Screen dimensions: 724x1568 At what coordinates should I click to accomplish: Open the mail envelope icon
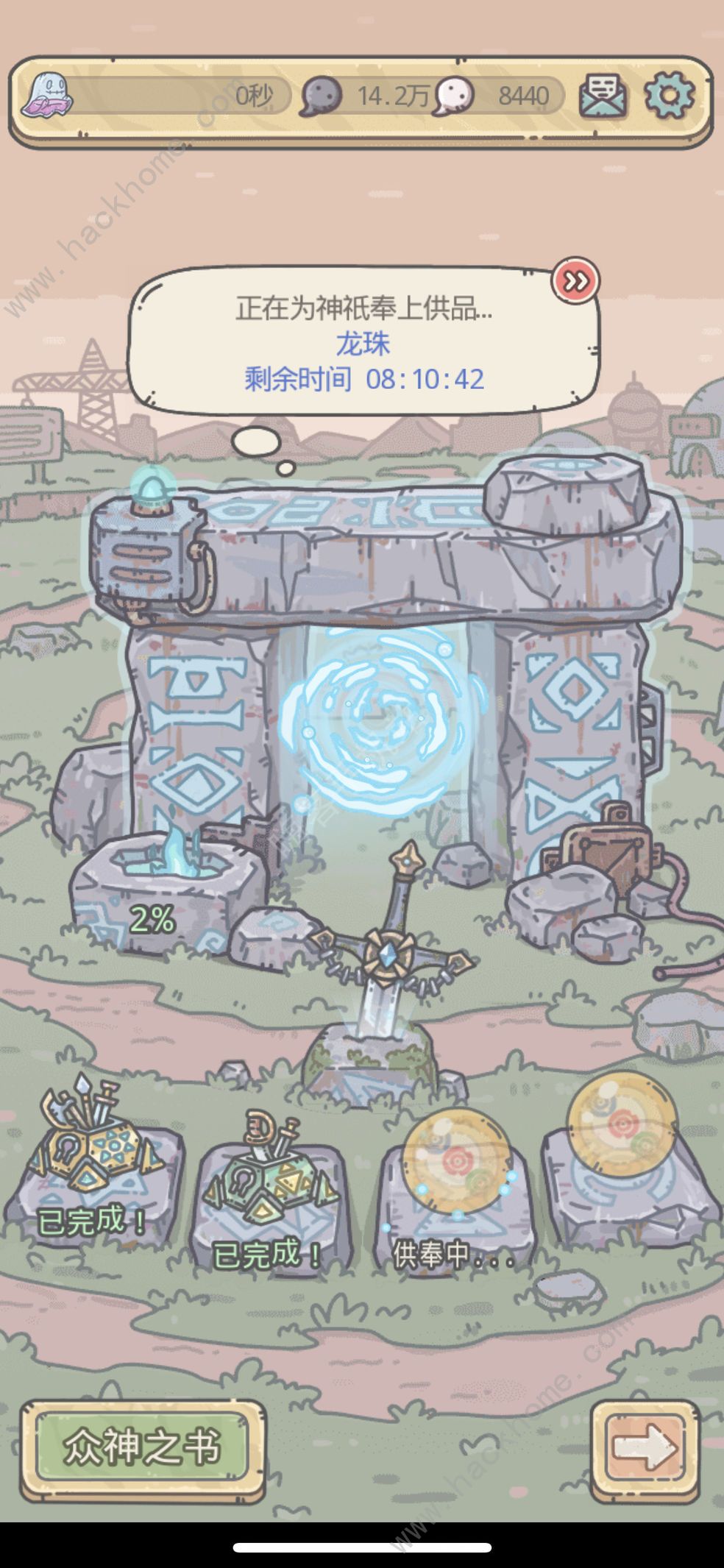(x=603, y=96)
